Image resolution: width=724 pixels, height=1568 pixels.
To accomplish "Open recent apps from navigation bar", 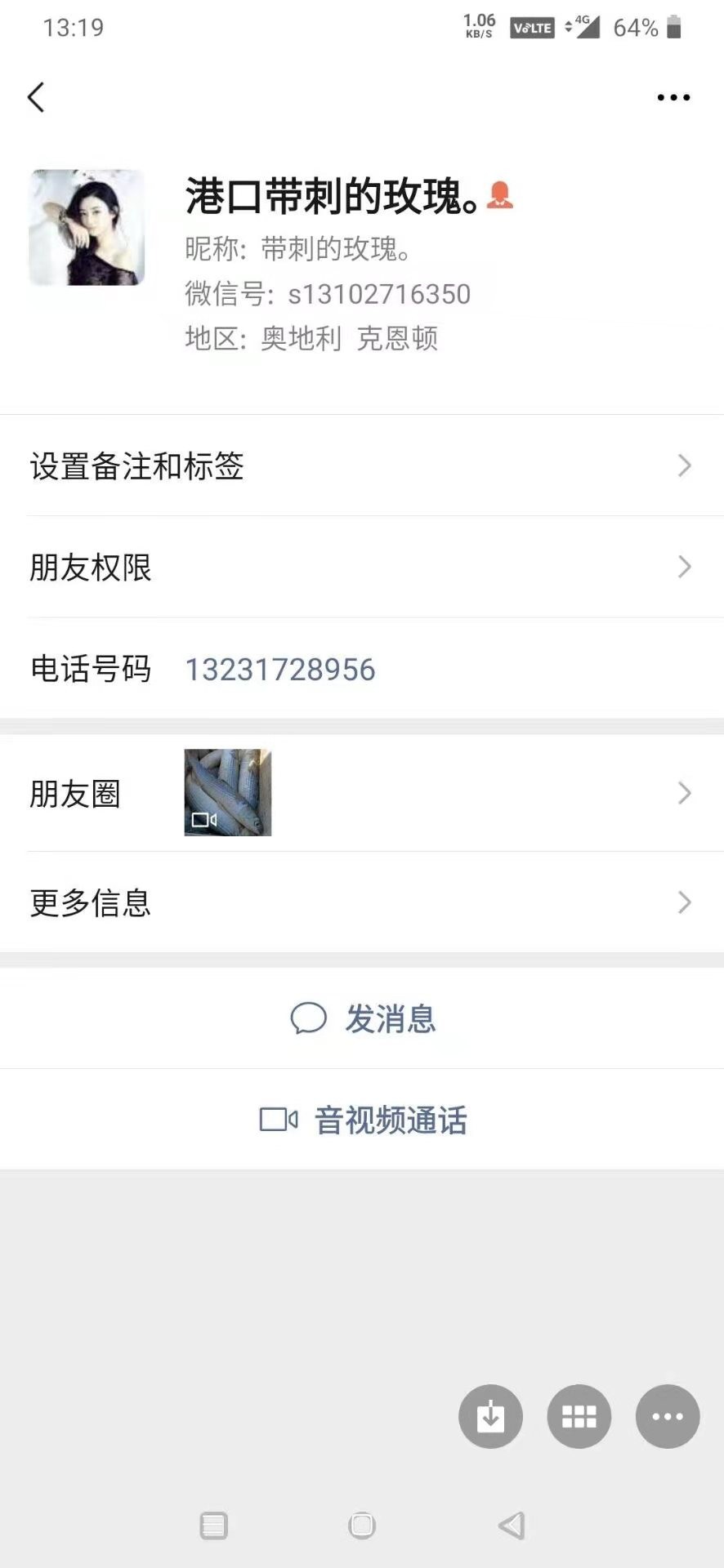I will point(213,1525).
